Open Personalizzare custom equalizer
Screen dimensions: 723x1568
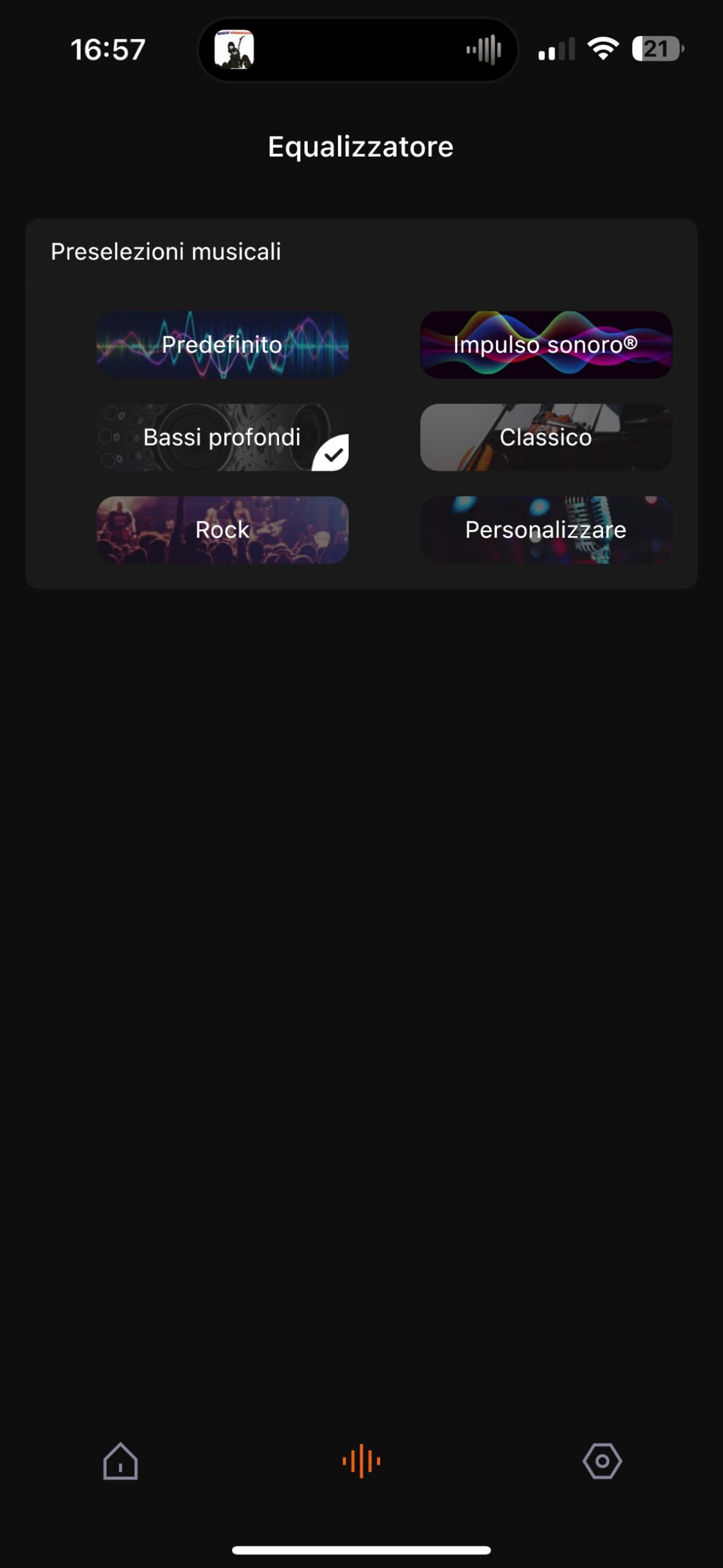point(545,530)
